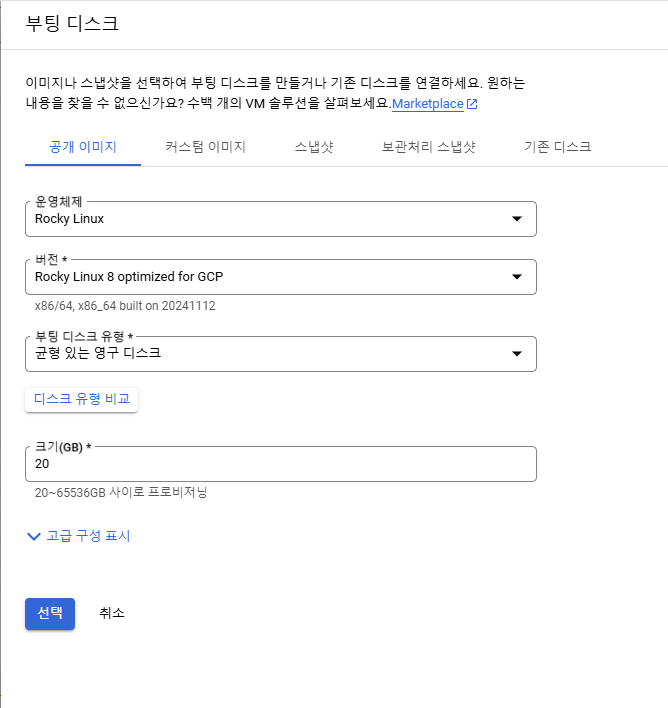Screen dimensions: 668x708
Task: Go to the 기존 디스크 tab
Action: coord(557,147)
